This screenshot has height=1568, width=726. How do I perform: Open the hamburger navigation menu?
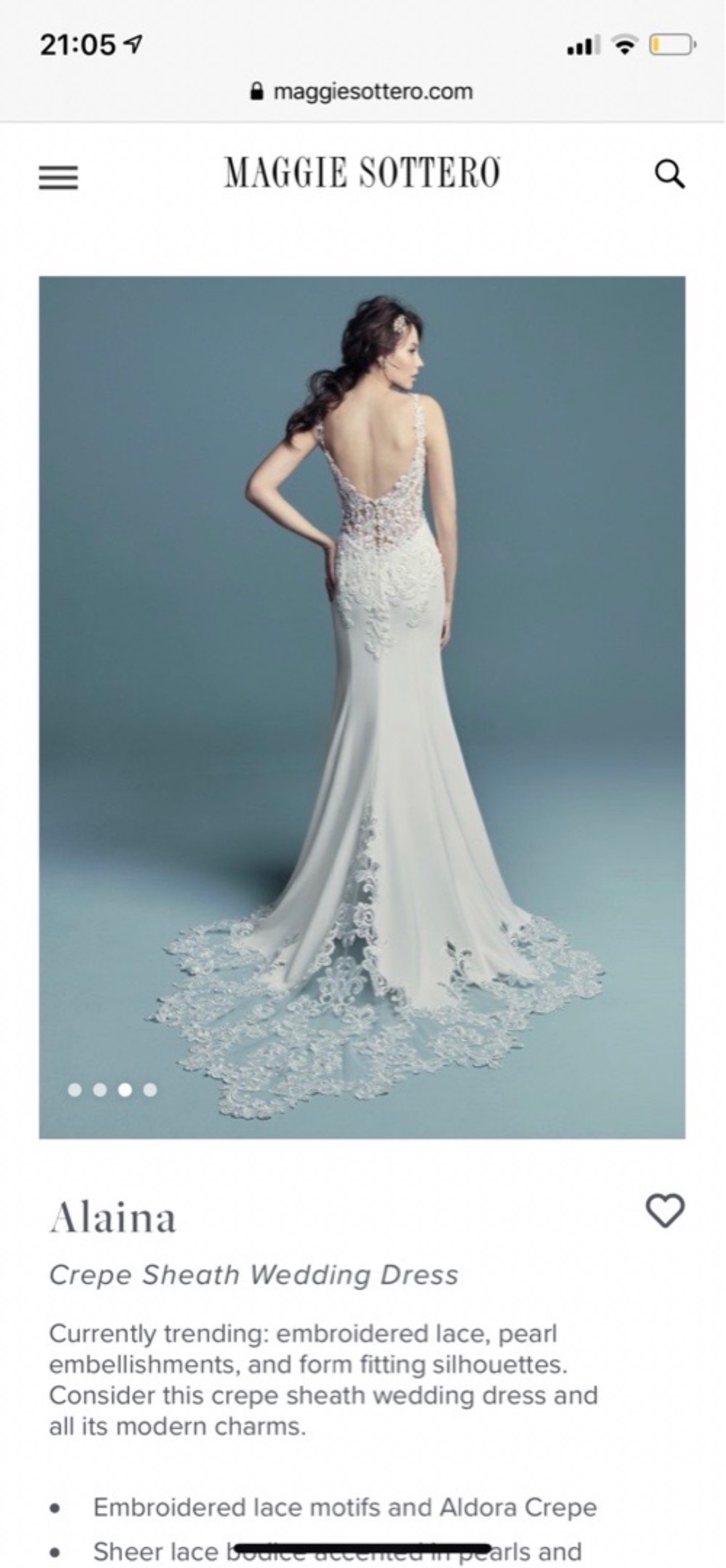58,178
